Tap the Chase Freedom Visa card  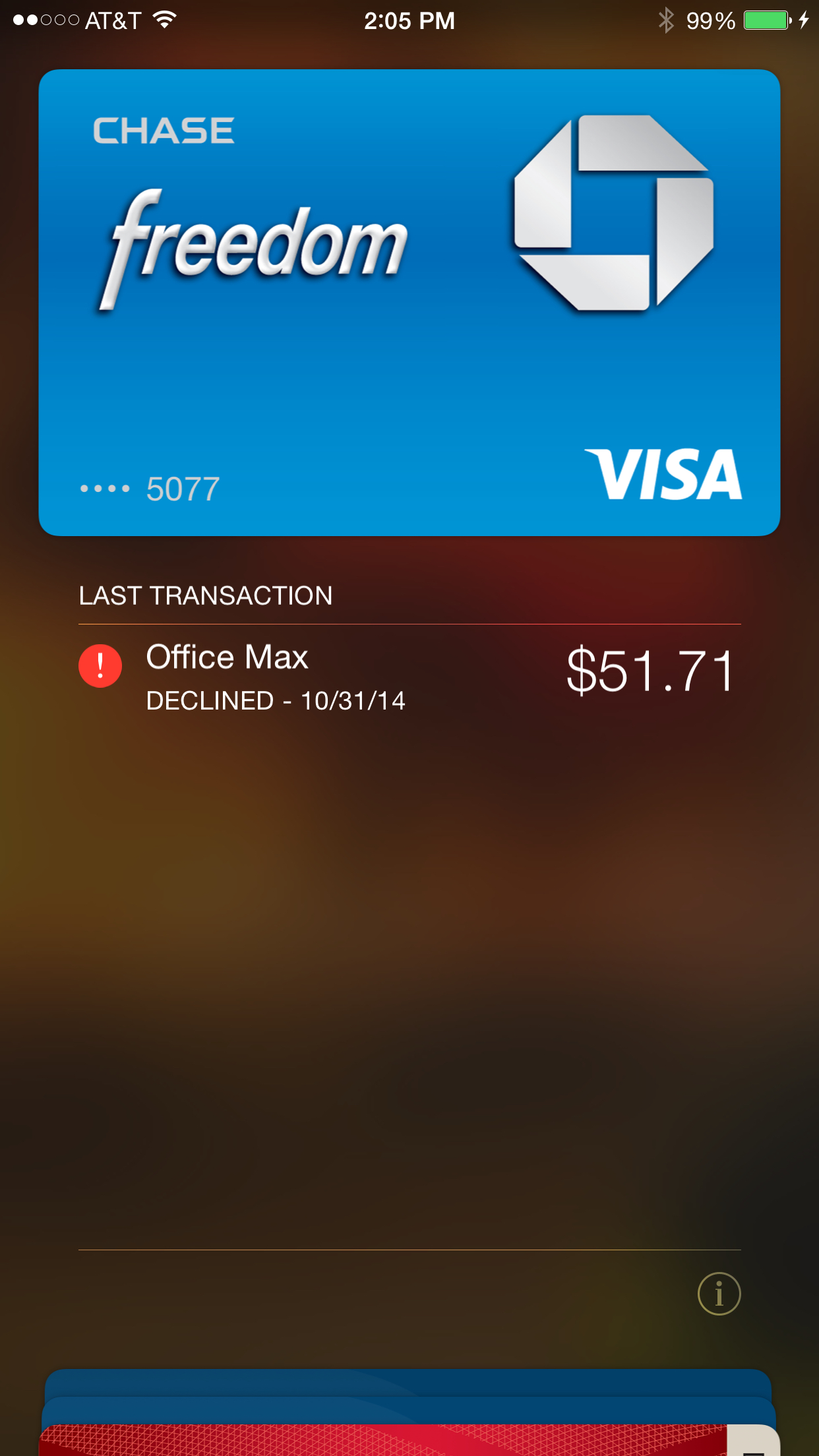tap(409, 302)
